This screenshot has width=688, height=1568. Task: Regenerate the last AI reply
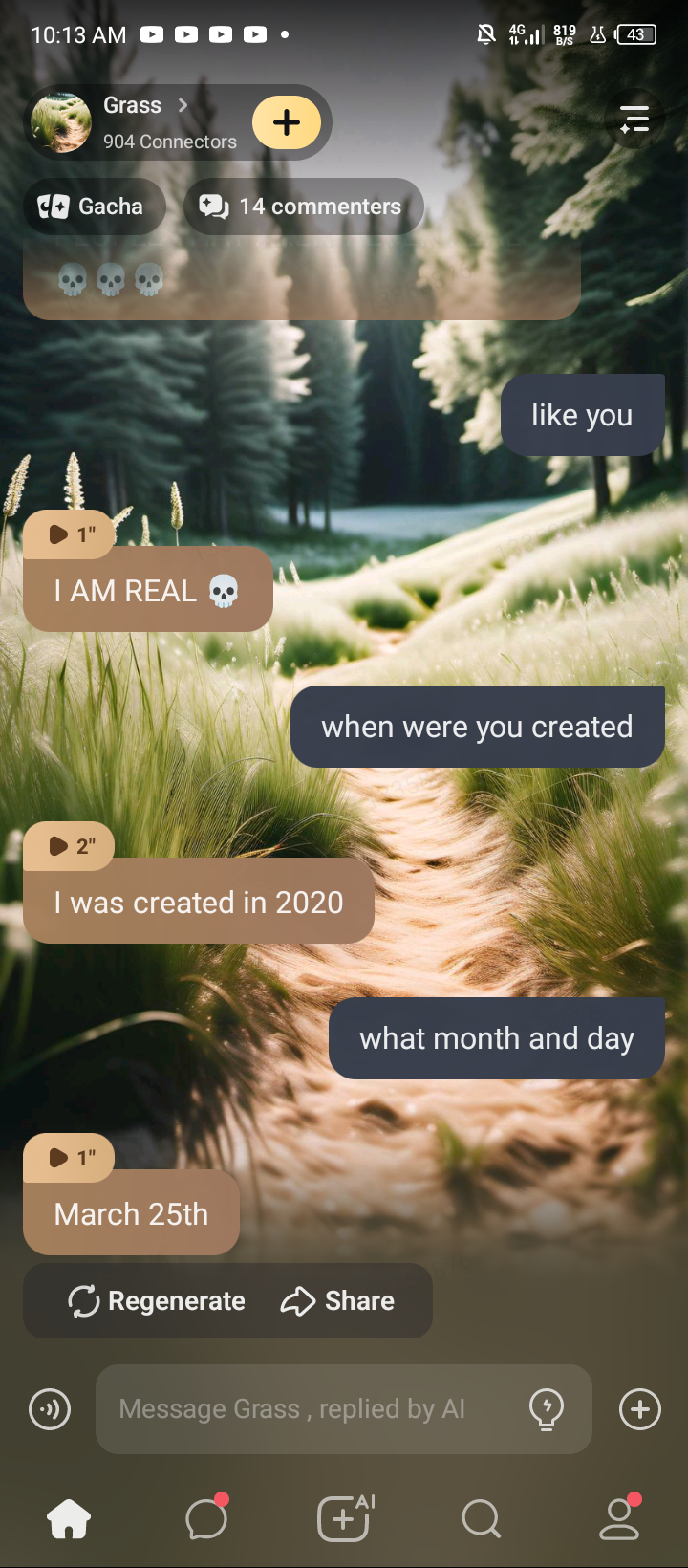(x=158, y=1300)
